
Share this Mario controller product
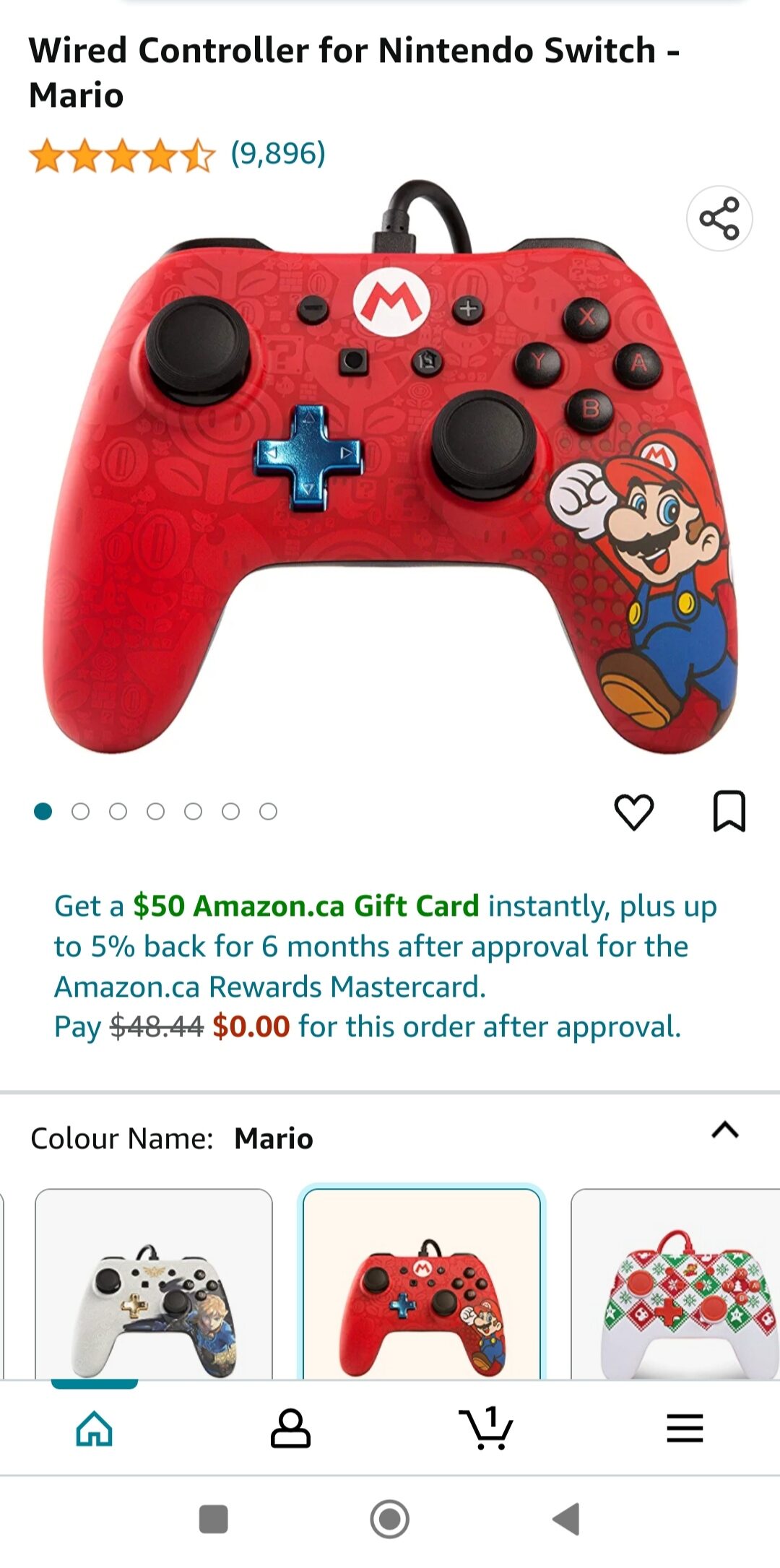point(719,218)
